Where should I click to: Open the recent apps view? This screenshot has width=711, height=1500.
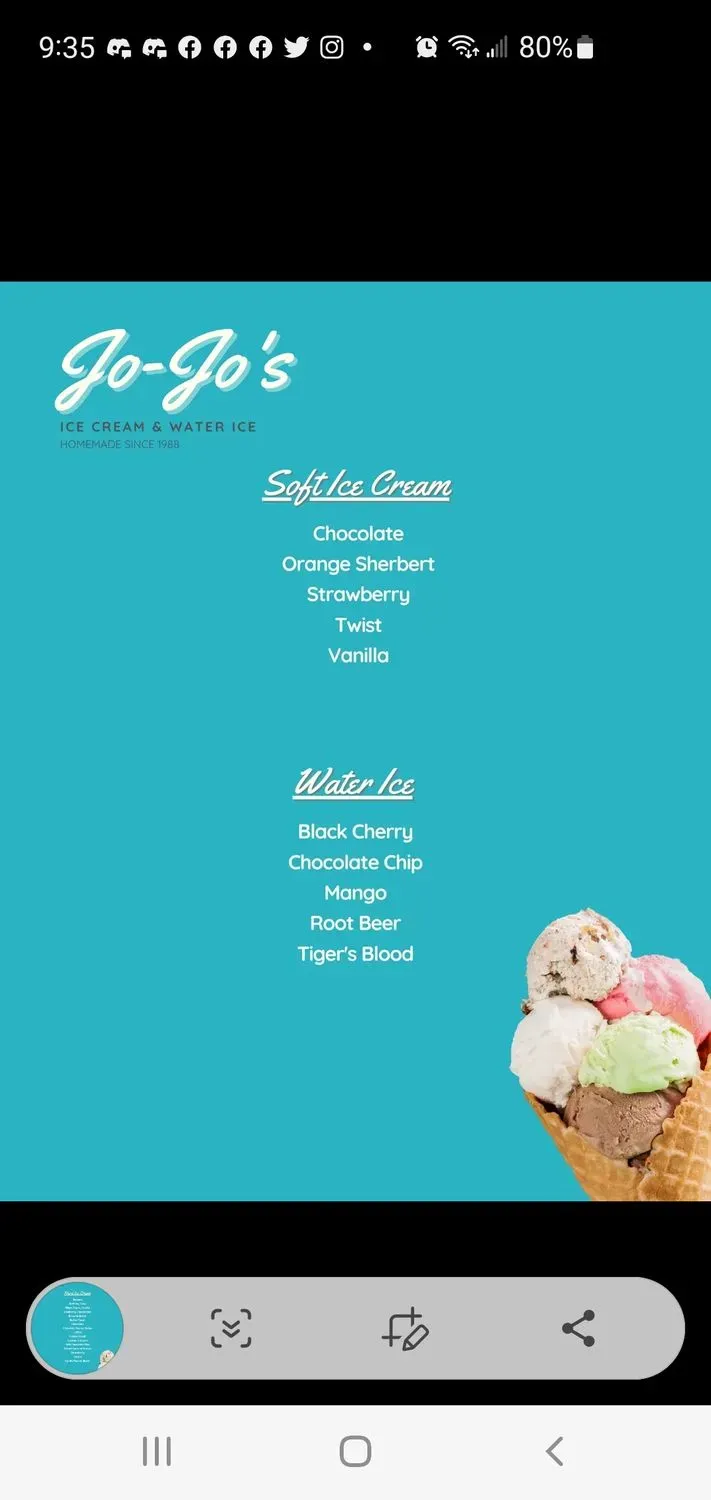click(157, 1451)
